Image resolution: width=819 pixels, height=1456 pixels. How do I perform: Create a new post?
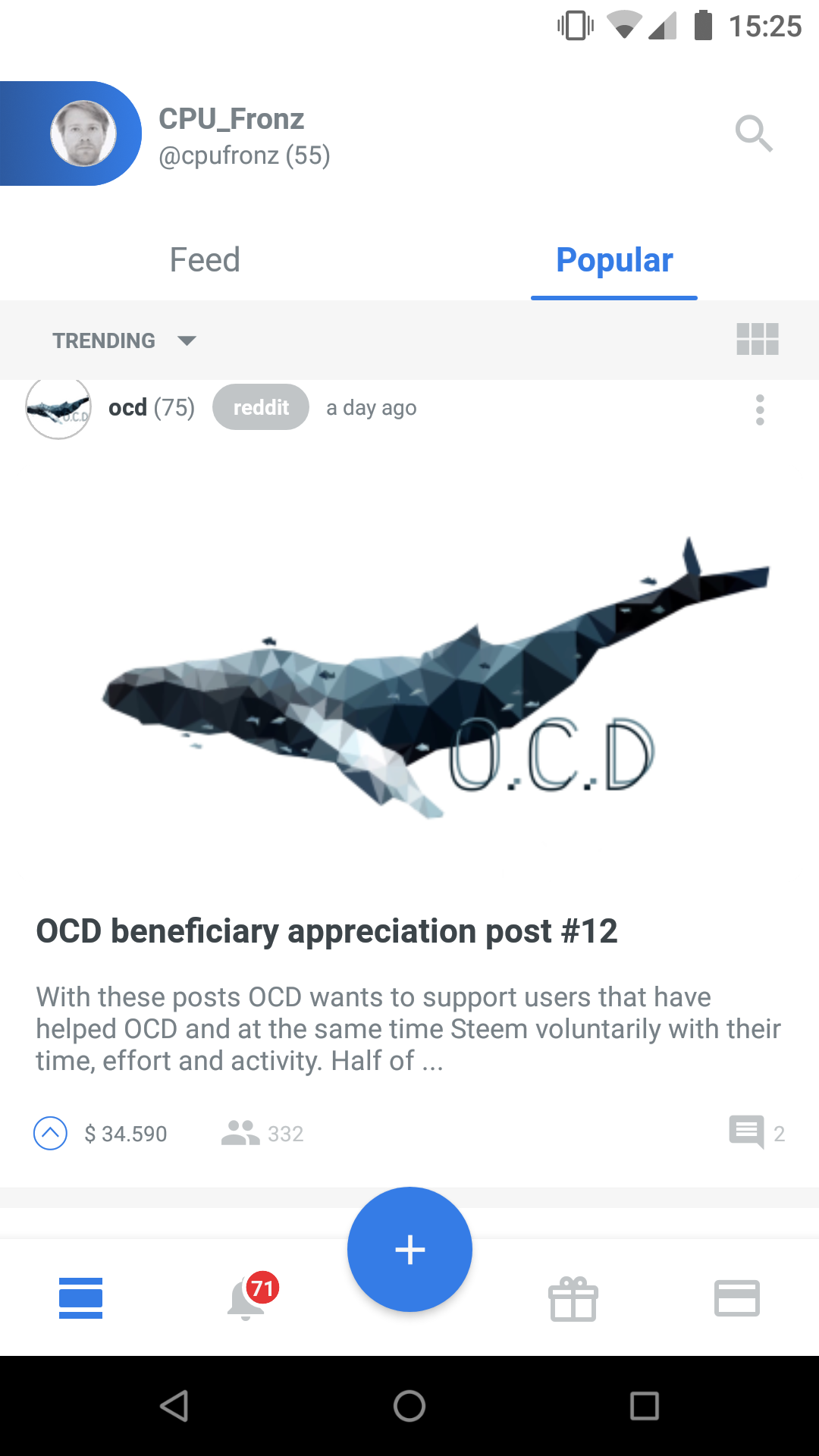tap(409, 1249)
